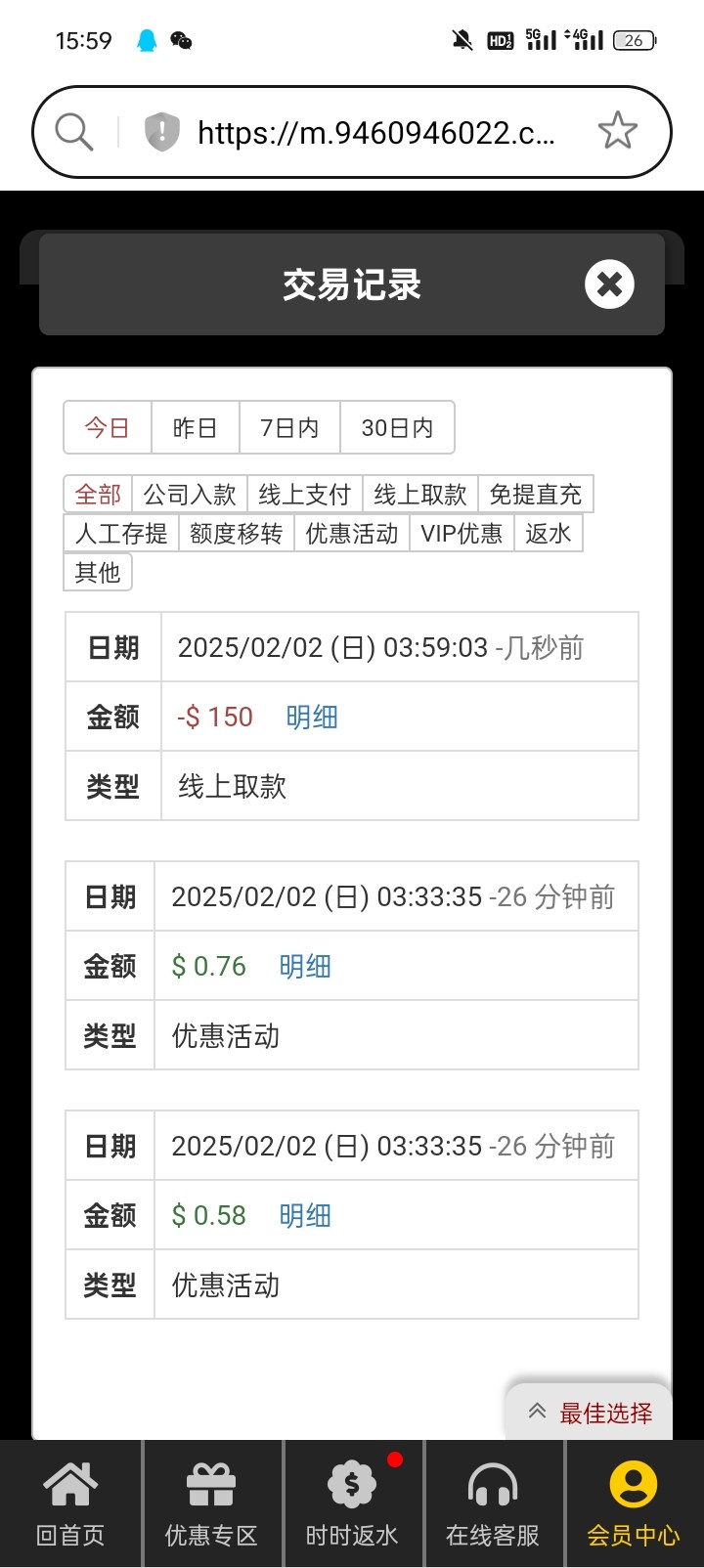Switch to 昨日 date filter
The height and width of the screenshot is (1568, 704).
[195, 428]
